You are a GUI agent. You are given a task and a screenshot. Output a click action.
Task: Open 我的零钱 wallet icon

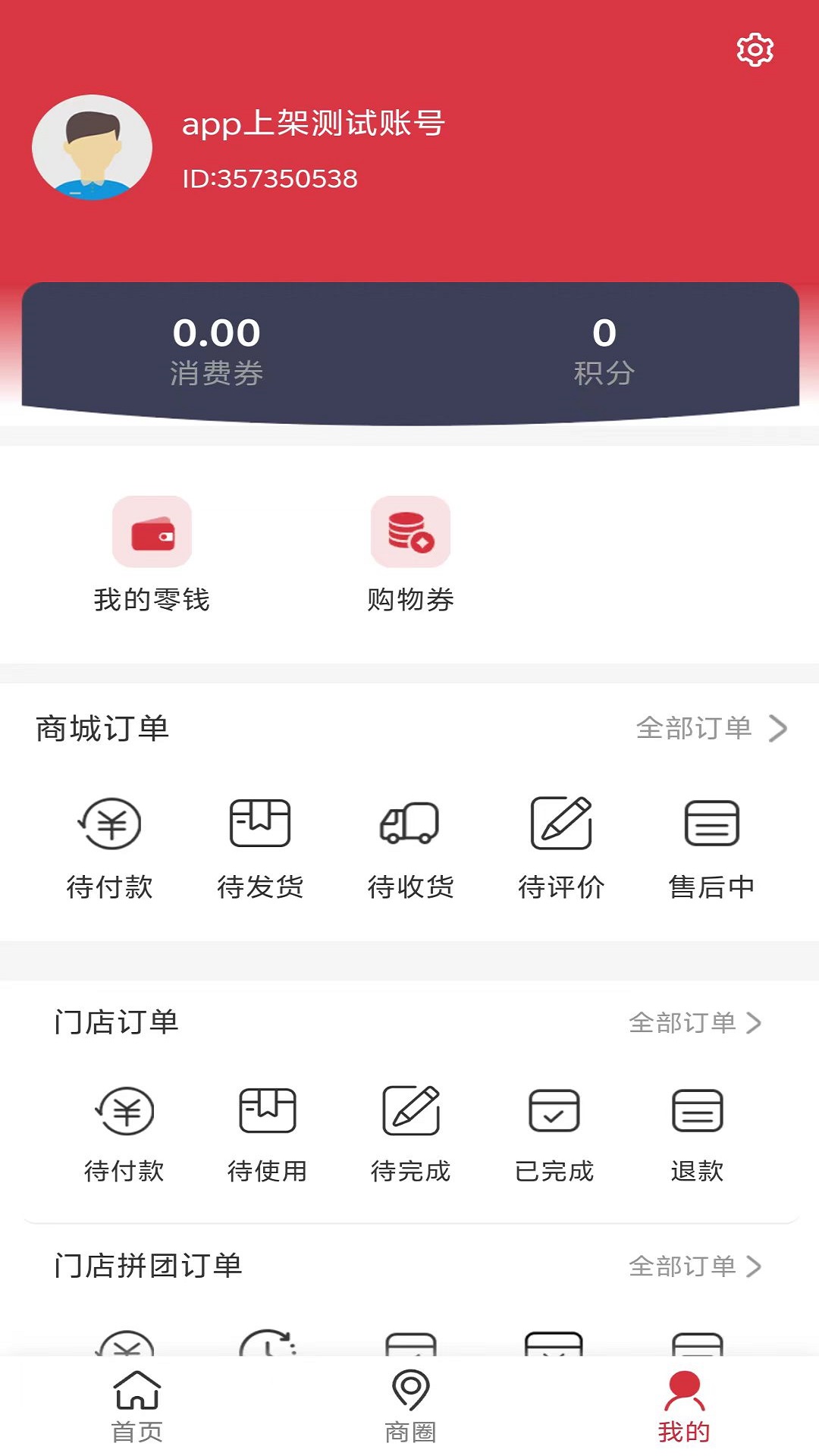click(150, 532)
